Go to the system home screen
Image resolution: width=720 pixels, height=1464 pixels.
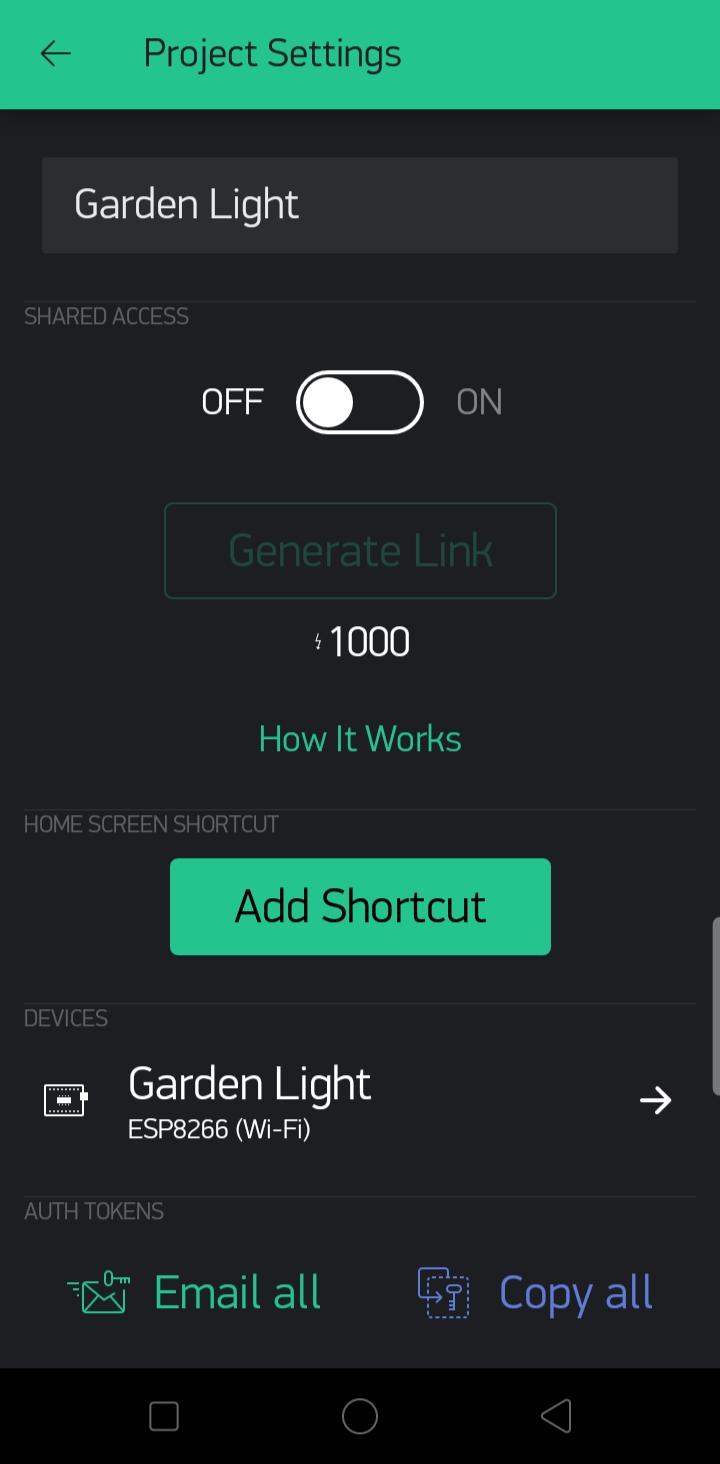(x=360, y=1415)
